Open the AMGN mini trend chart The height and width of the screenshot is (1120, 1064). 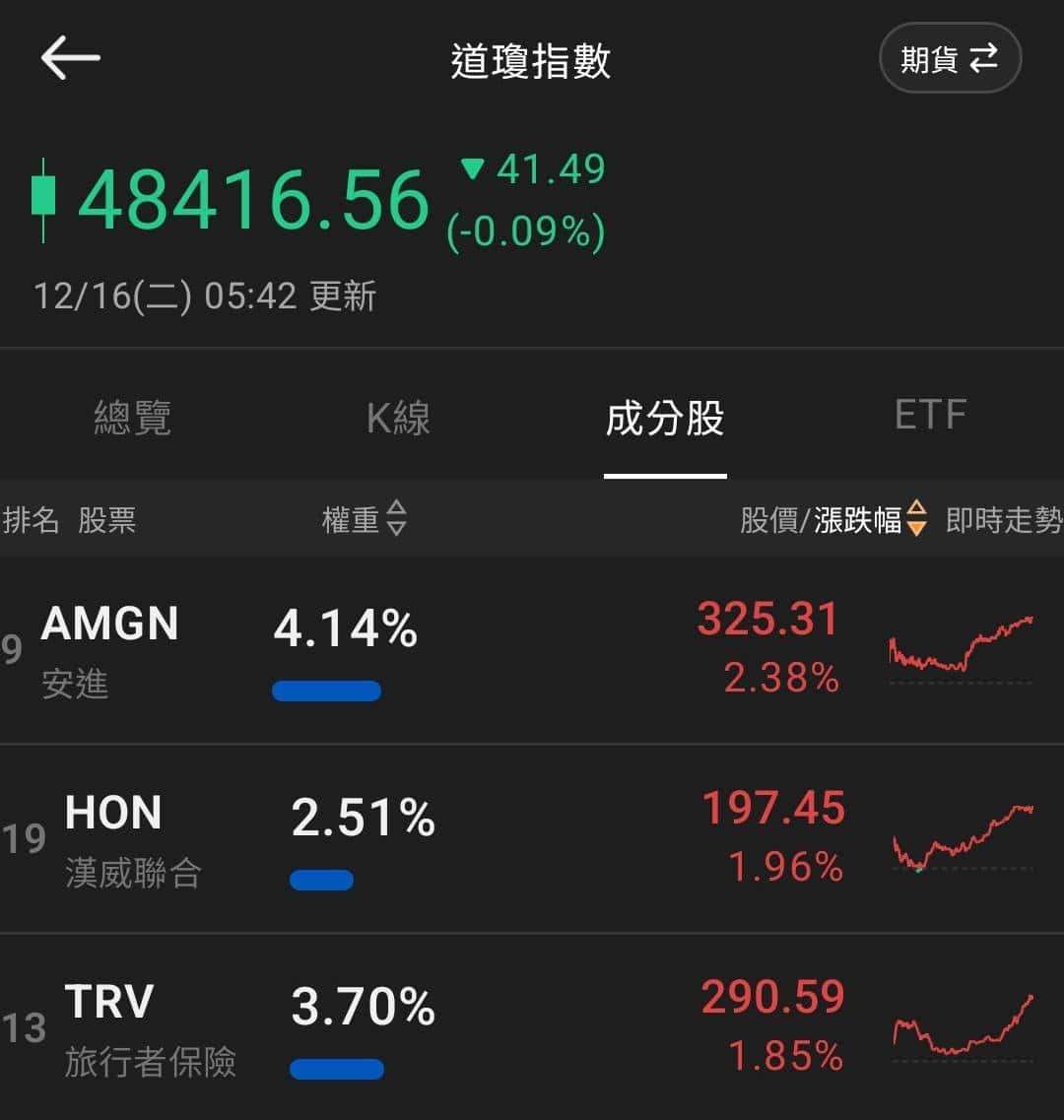pos(961,650)
